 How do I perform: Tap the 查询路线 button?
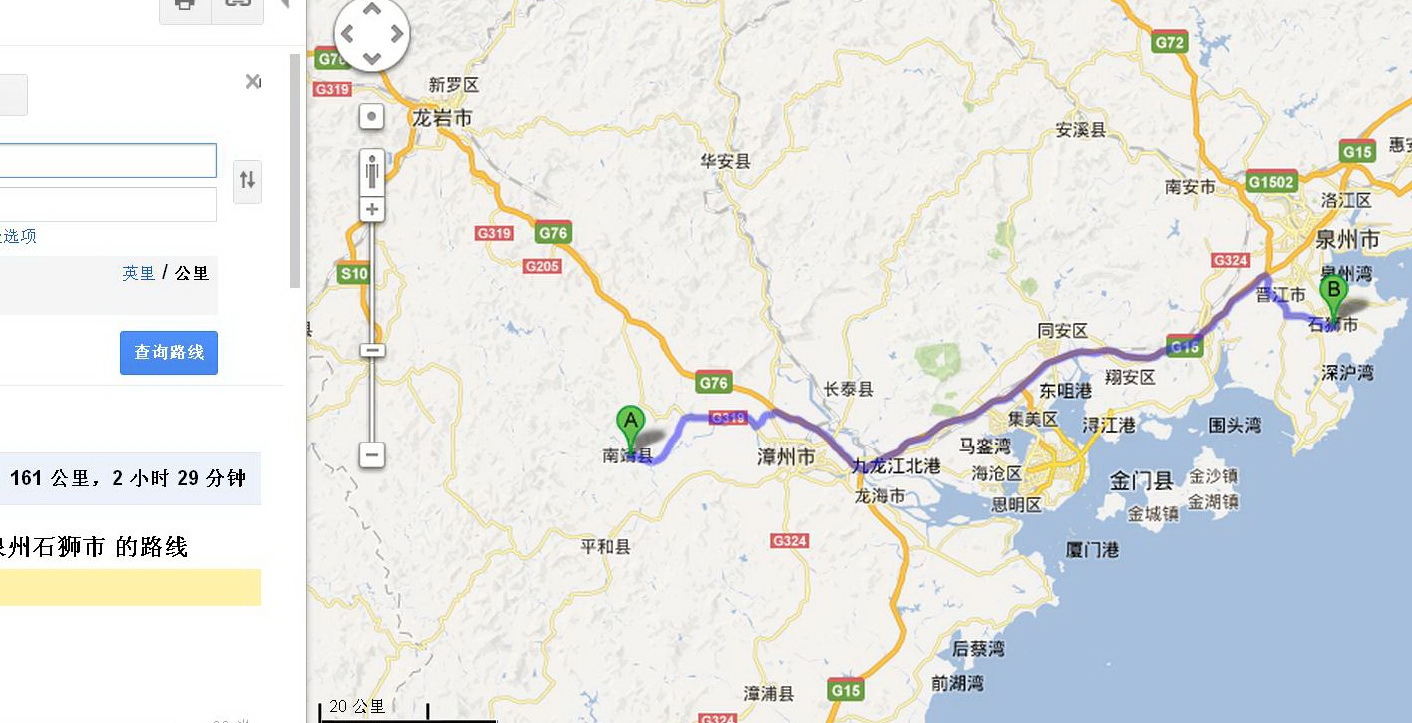click(x=169, y=353)
